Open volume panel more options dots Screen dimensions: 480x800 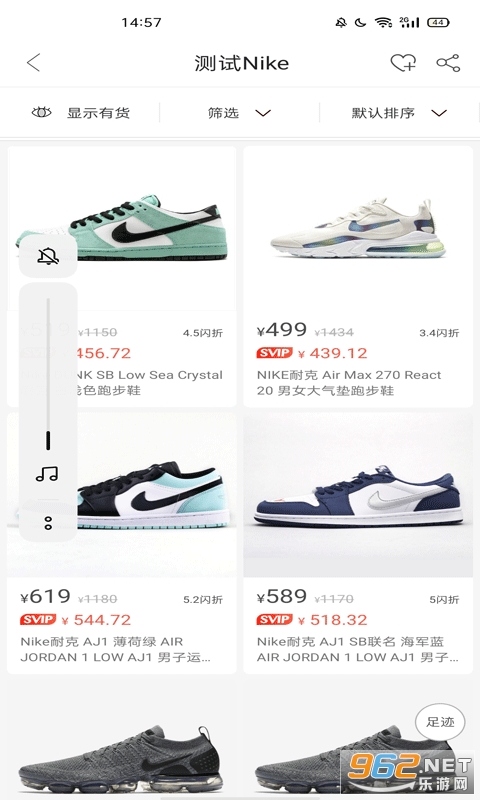[48, 523]
